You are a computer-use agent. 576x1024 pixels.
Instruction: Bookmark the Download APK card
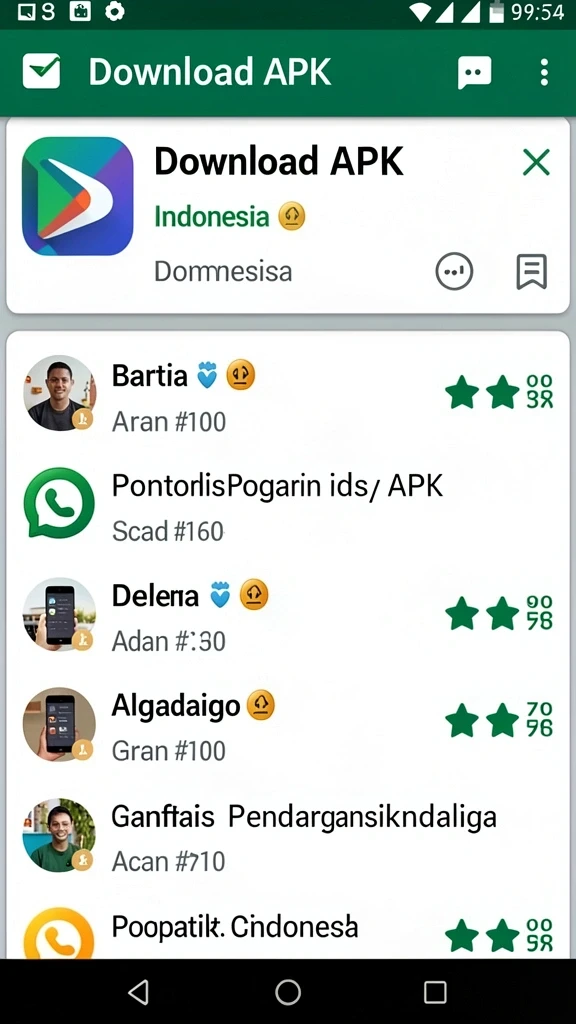[532, 271]
